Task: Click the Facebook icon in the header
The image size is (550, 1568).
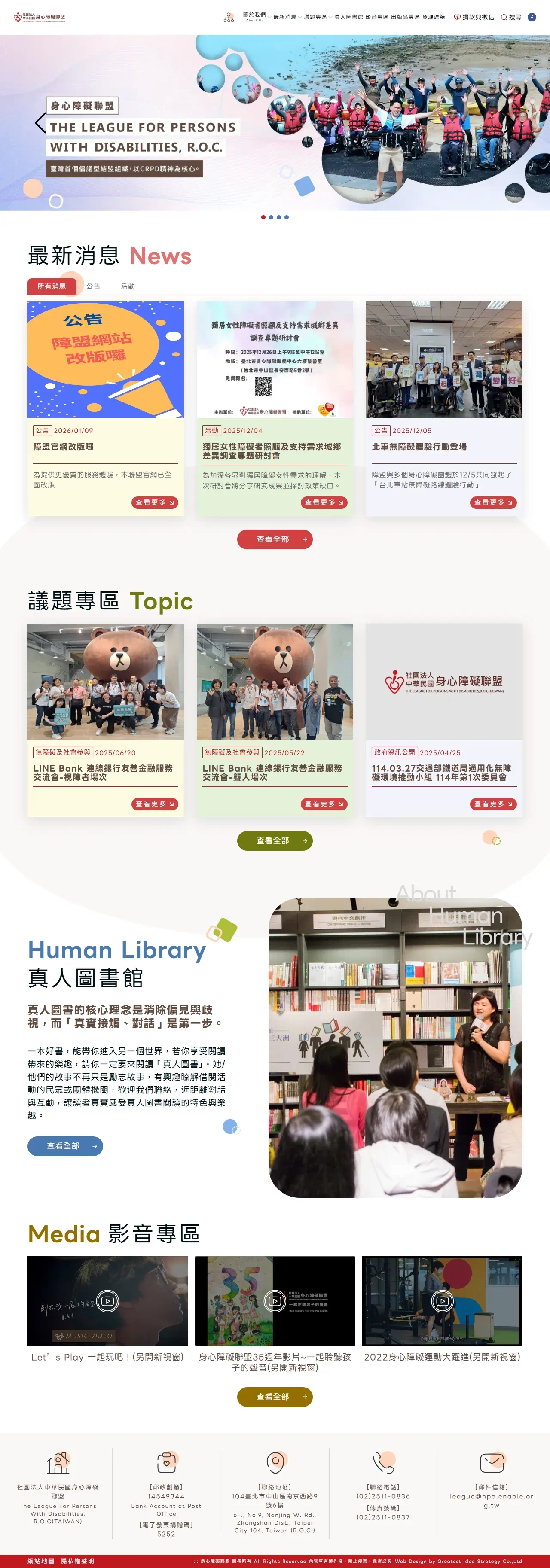Action: pyautogui.click(x=532, y=18)
